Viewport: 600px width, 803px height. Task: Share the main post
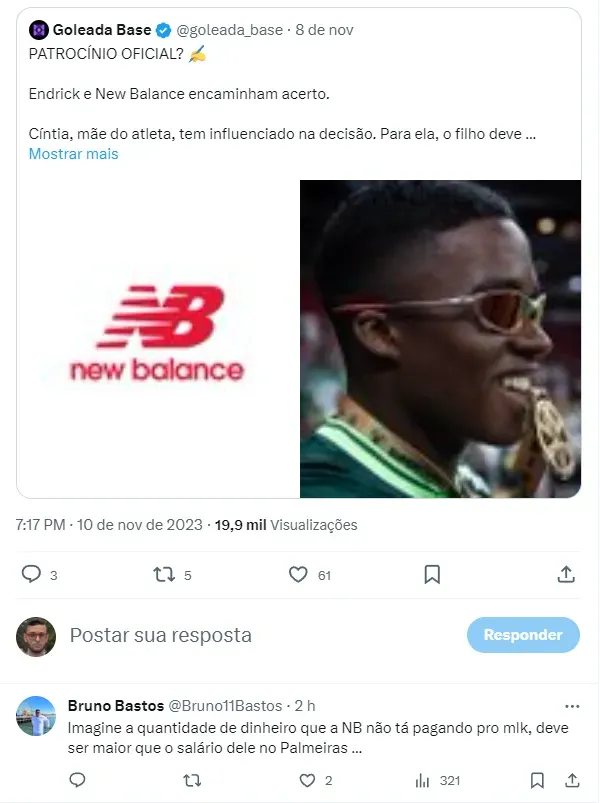point(565,574)
